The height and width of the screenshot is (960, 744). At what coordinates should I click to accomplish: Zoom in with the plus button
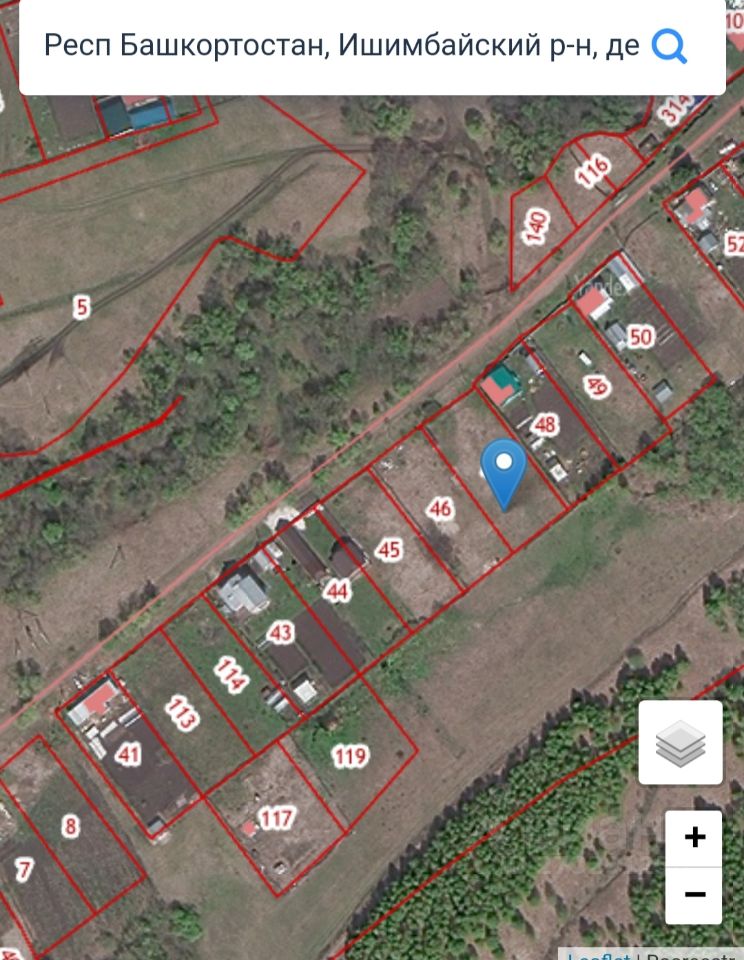(694, 838)
